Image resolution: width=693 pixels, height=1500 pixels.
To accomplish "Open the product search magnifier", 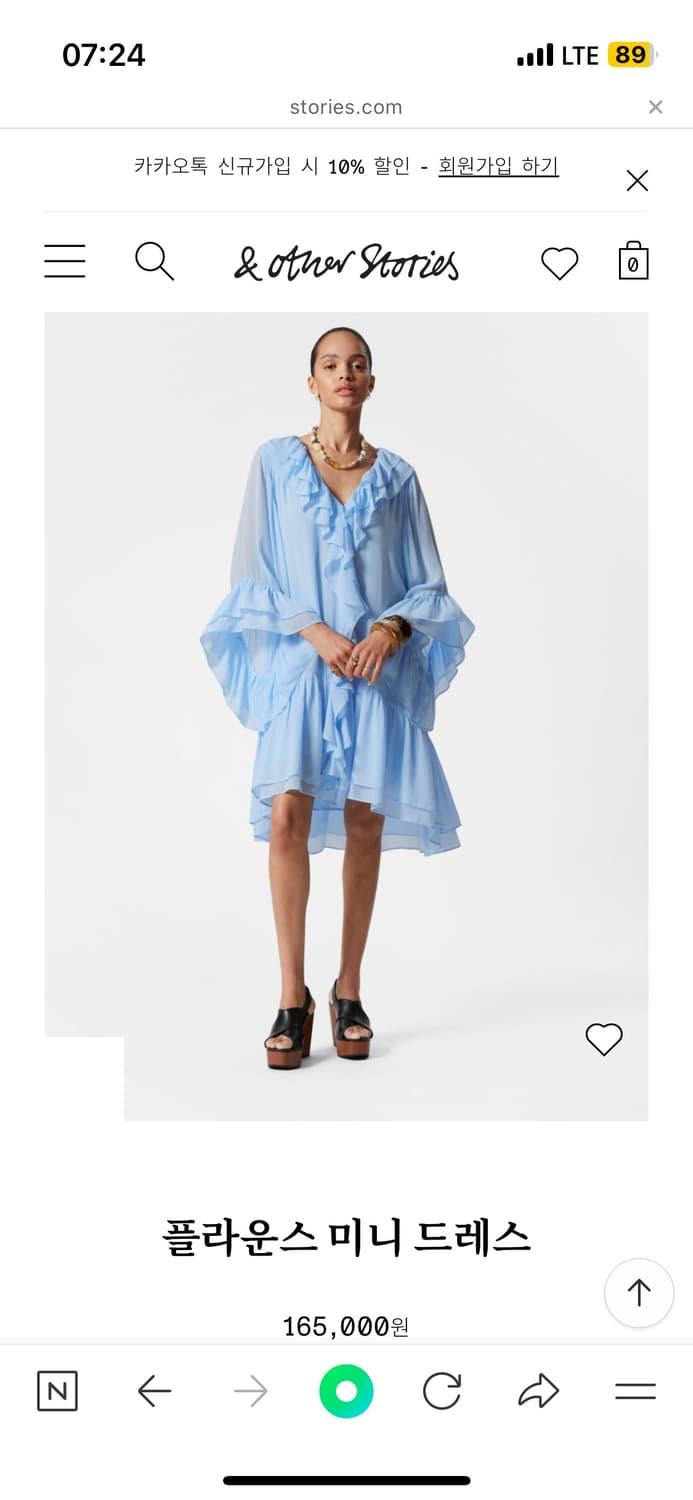I will click(154, 262).
